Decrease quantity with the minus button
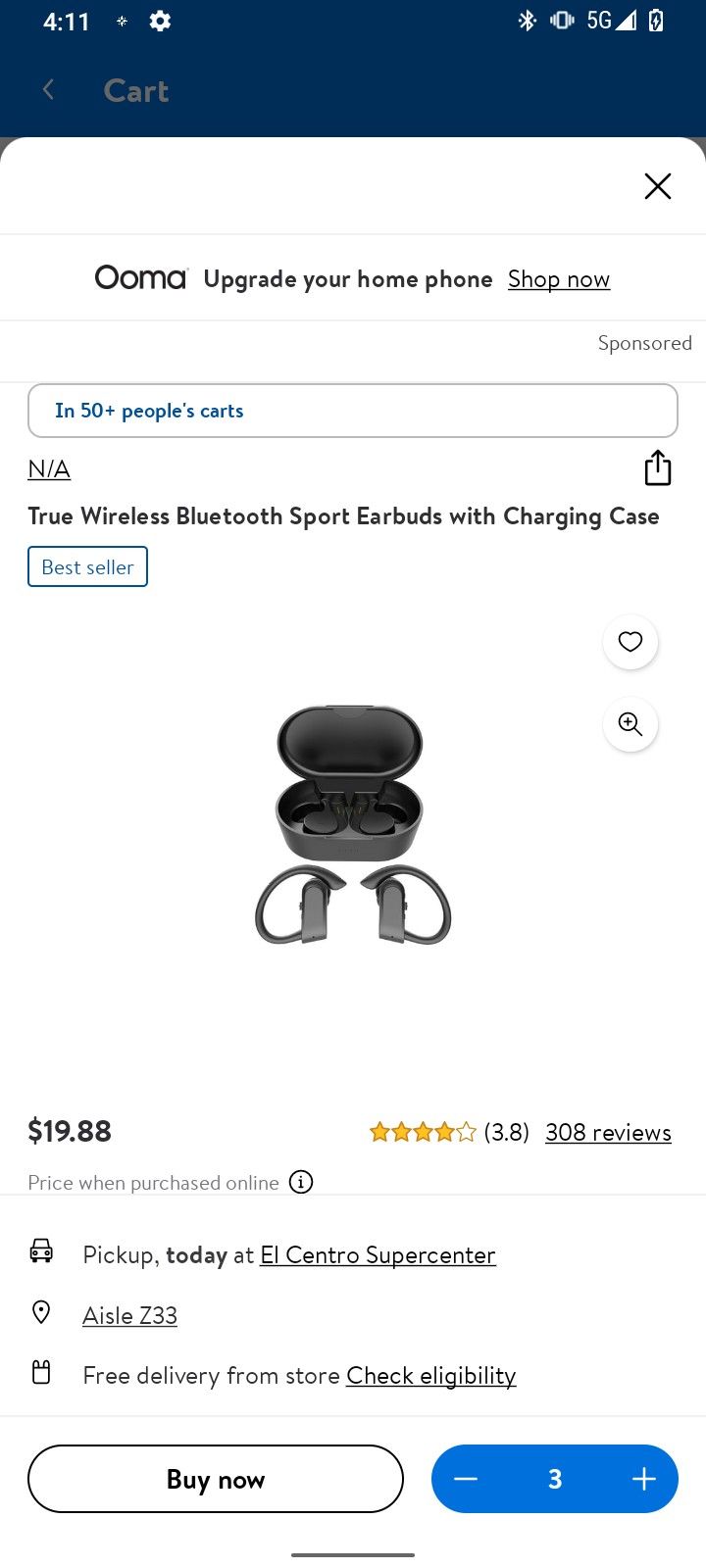Screen dimensions: 706x1568 tap(466, 1479)
